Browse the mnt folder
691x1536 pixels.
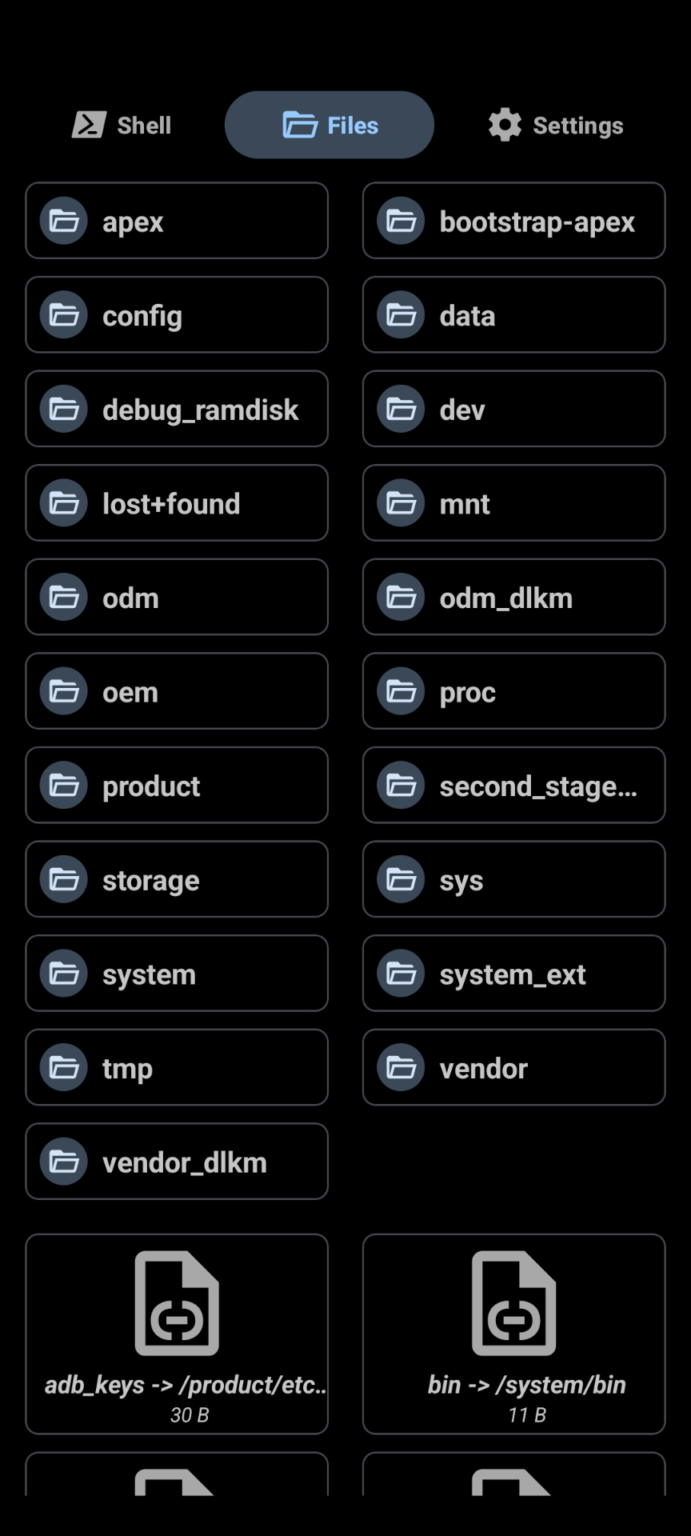[514, 503]
